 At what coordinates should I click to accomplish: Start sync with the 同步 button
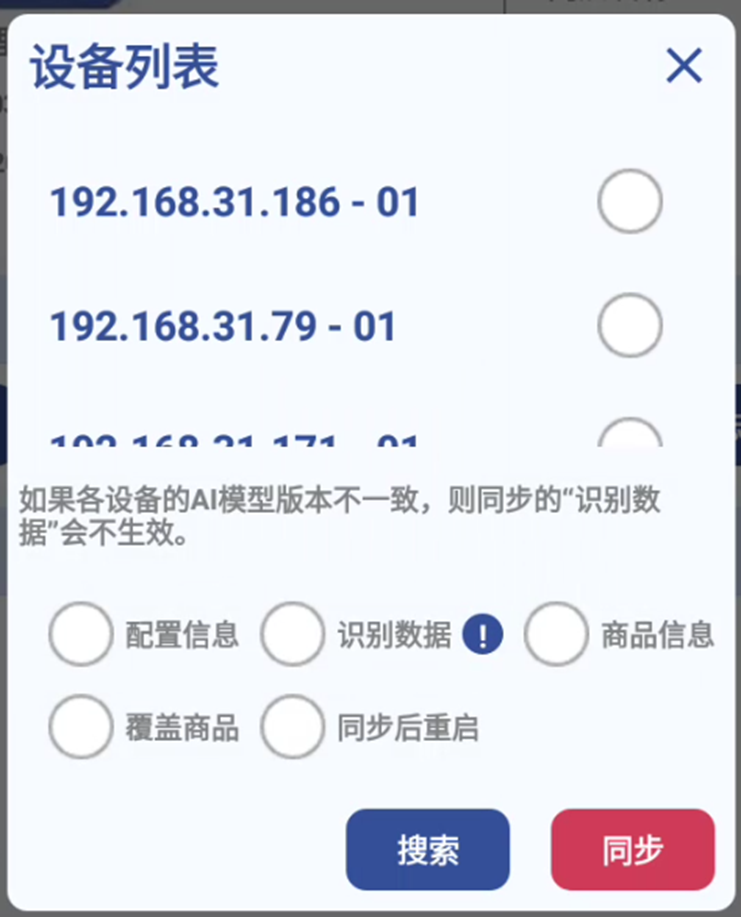pyautogui.click(x=632, y=850)
